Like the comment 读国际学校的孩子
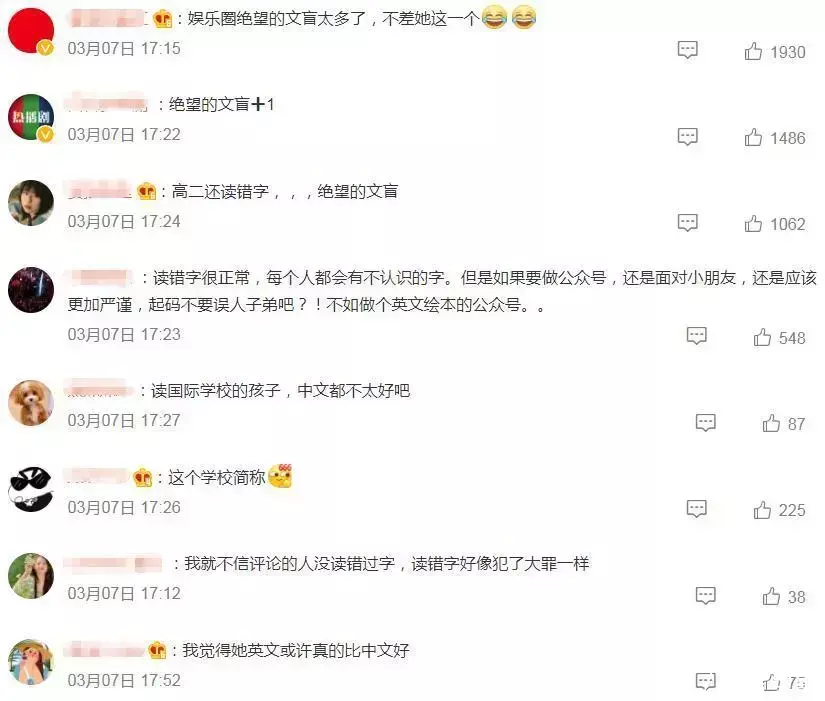Viewport: 825px width, 701px height. coord(771,423)
